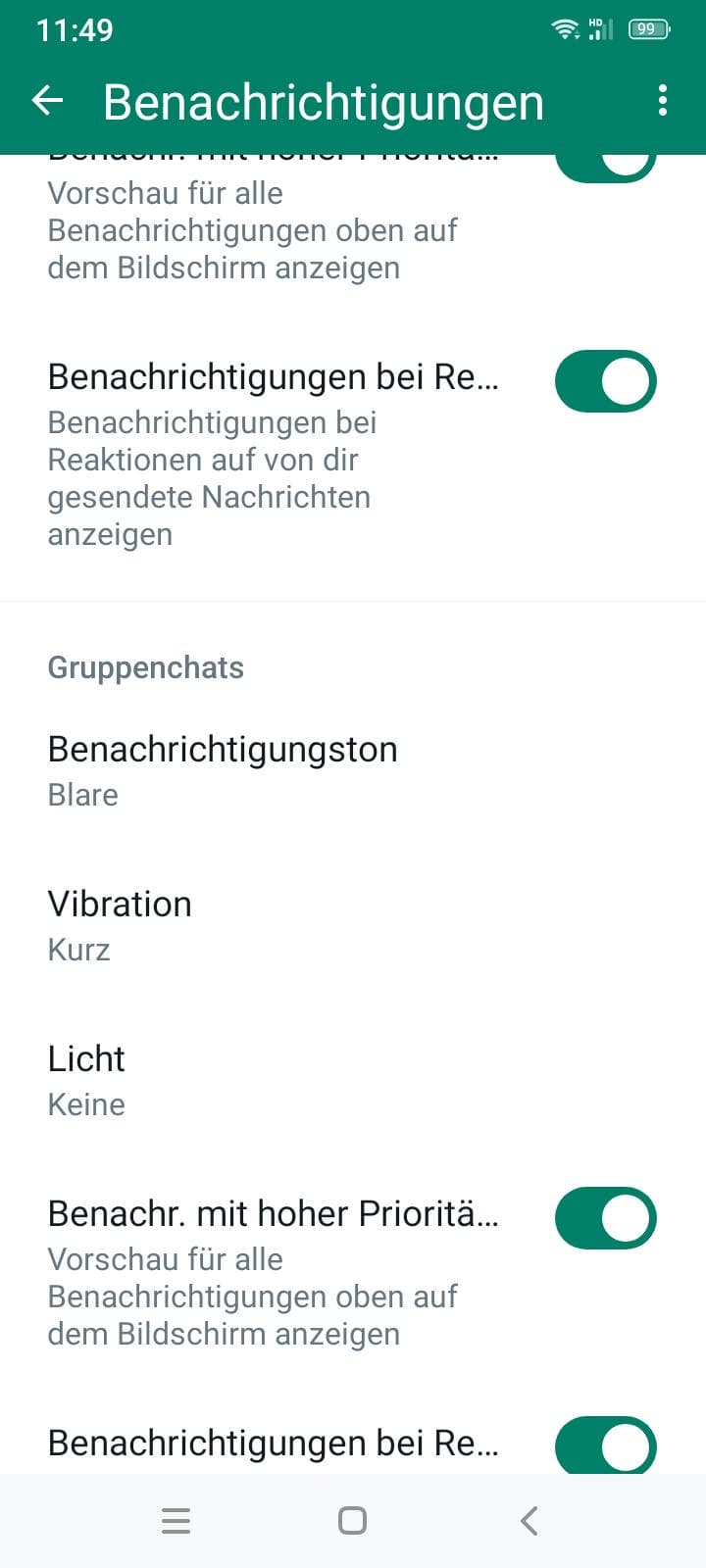Open Benachrichtigungston setting showing Blare
The width and height of the screenshot is (706, 1568).
[x=353, y=771]
